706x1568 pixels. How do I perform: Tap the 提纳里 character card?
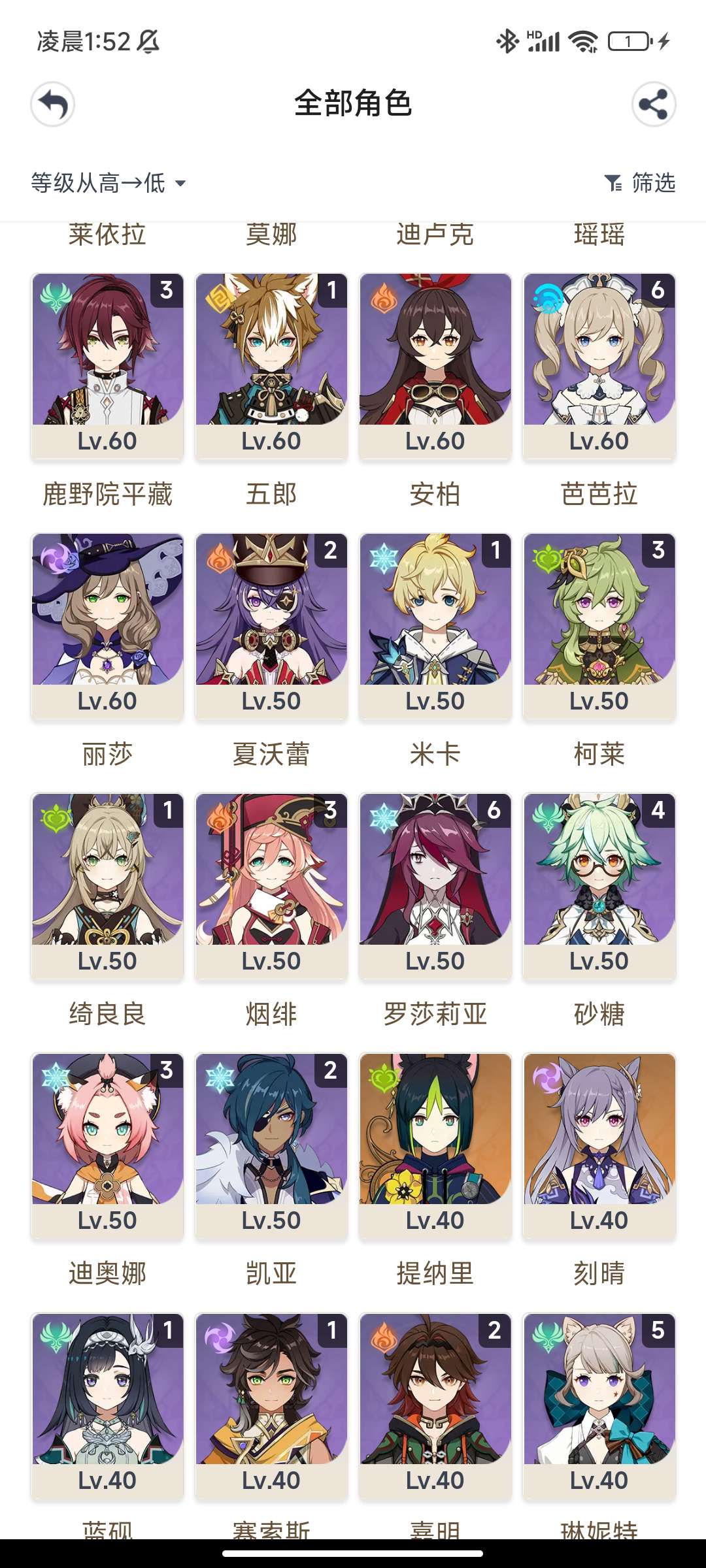(x=435, y=1145)
